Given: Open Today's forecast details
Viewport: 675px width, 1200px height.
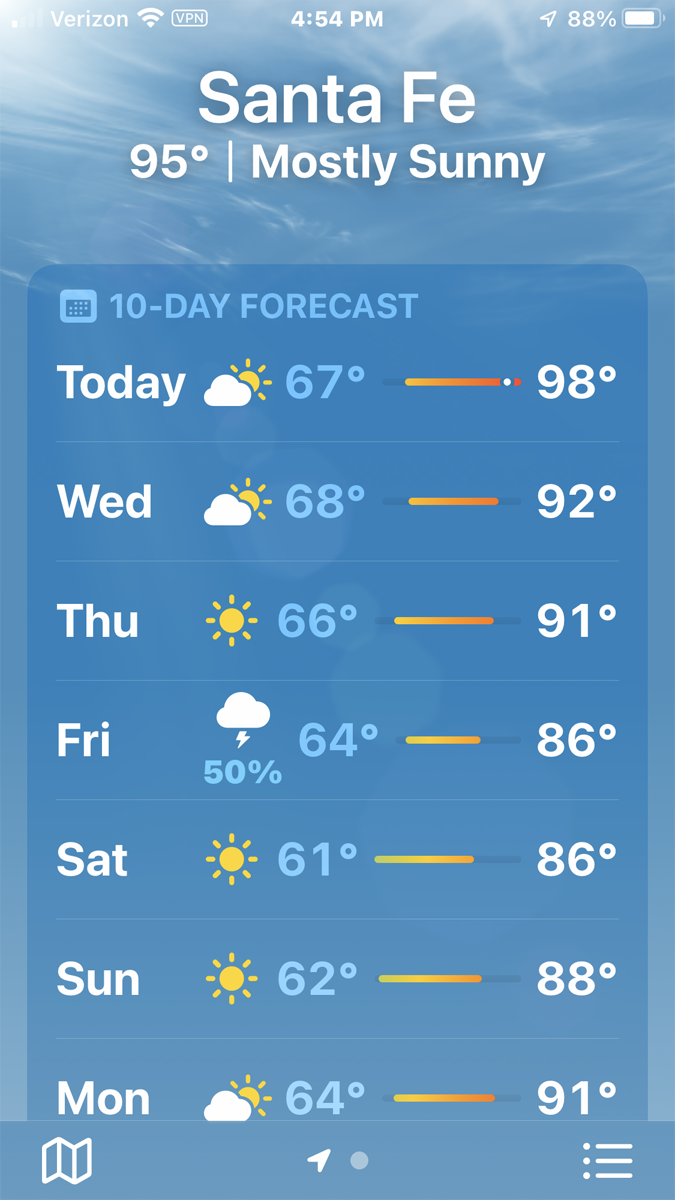Looking at the screenshot, I should tap(337, 382).
